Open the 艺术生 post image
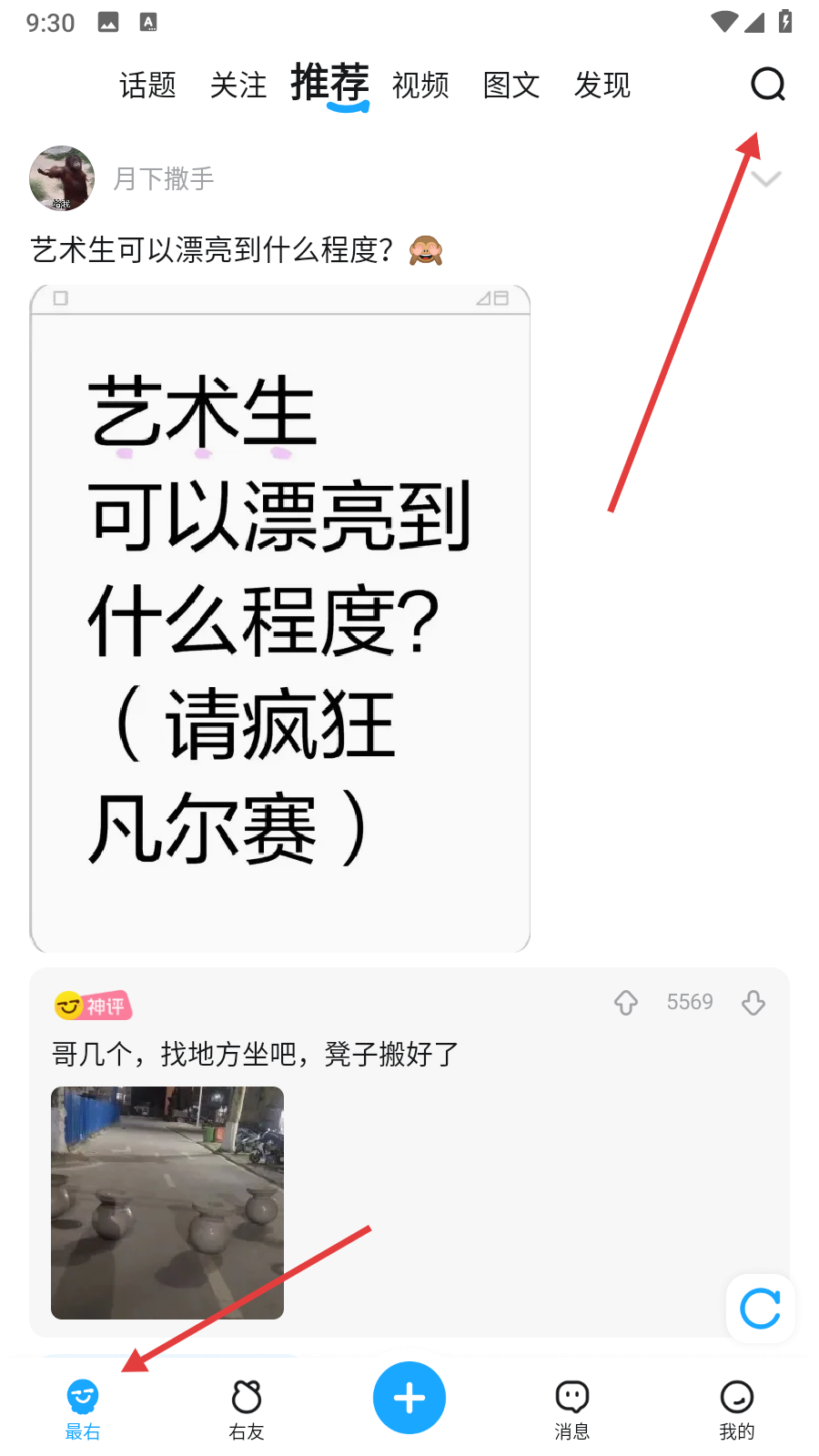This screenshot has width=819, height=1456. pyautogui.click(x=280, y=619)
